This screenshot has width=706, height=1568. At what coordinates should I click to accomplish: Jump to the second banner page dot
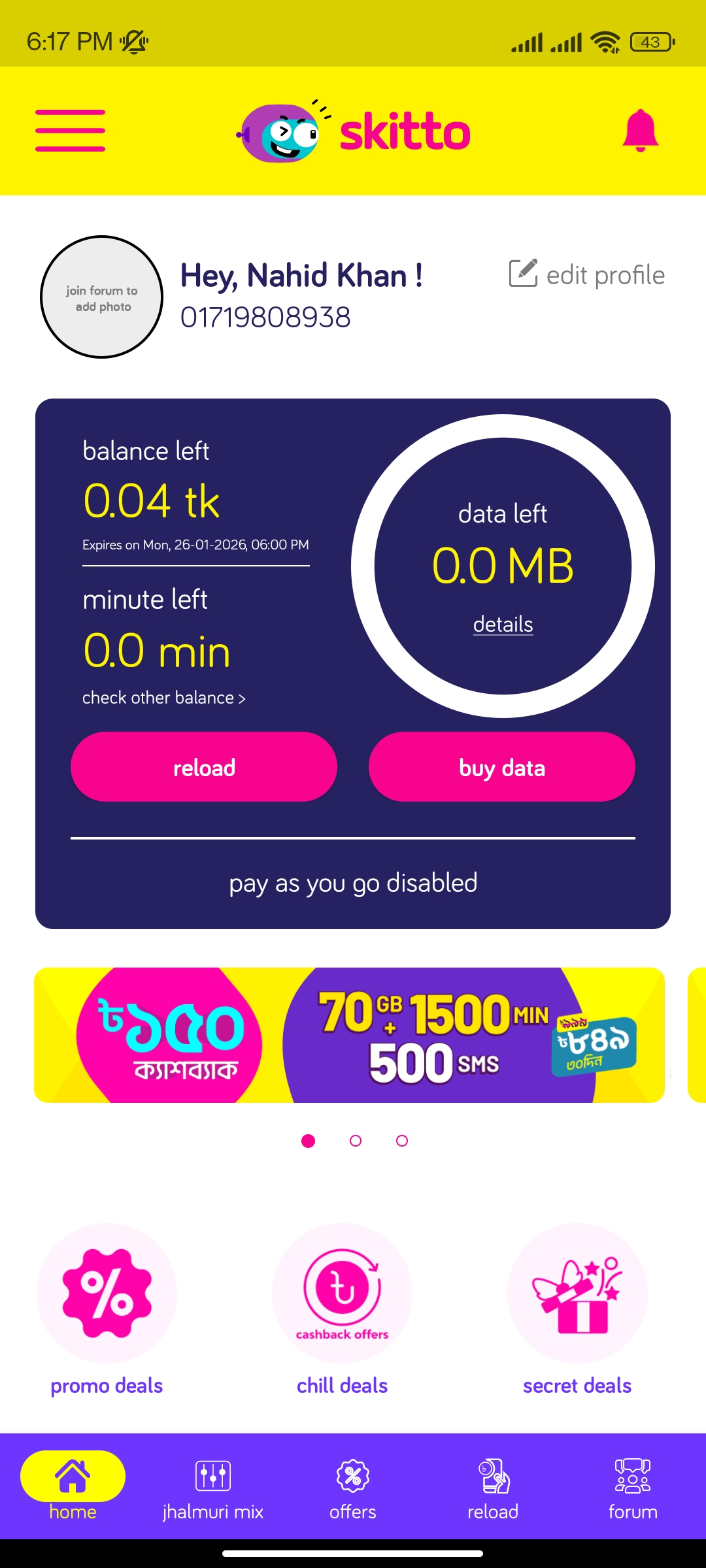click(356, 1141)
